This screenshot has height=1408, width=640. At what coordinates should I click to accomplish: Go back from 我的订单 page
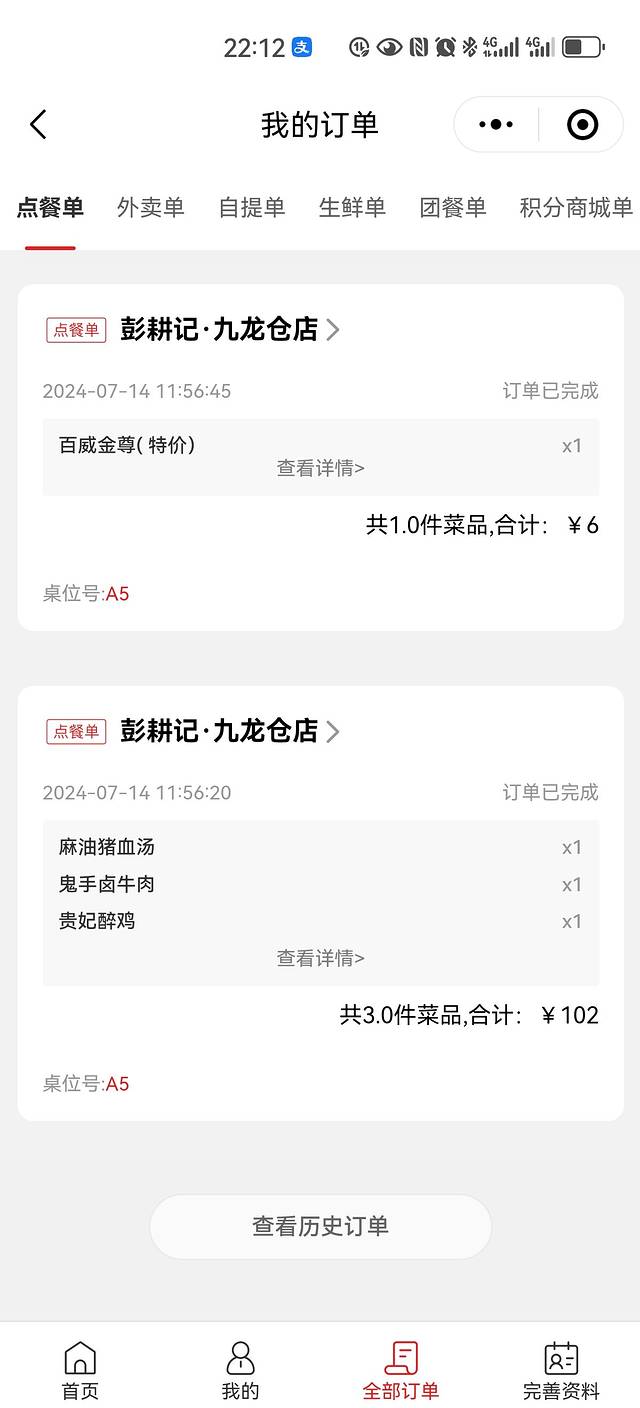point(38,125)
